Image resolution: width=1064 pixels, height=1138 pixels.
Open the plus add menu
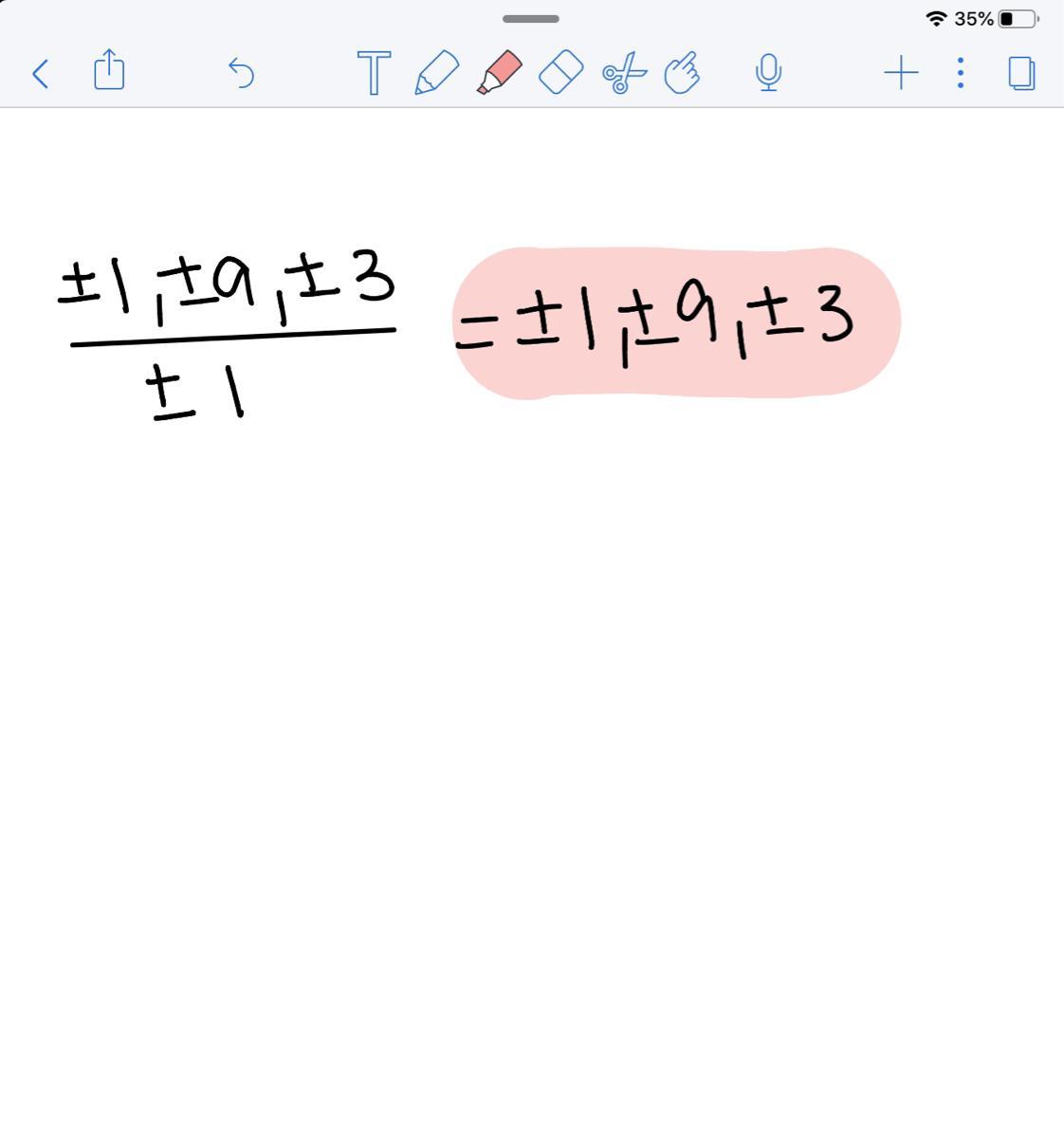901,73
